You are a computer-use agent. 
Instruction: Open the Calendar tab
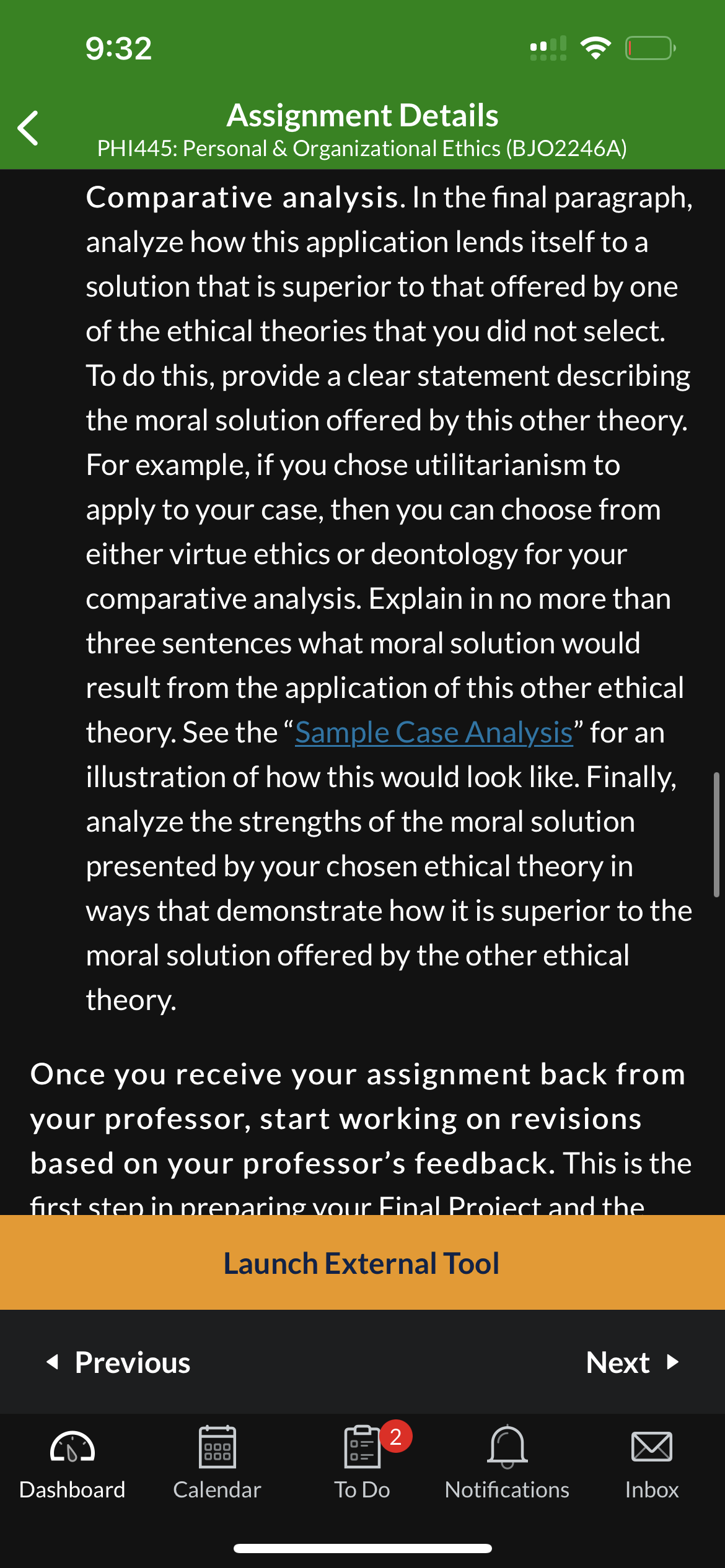pyautogui.click(x=217, y=1464)
